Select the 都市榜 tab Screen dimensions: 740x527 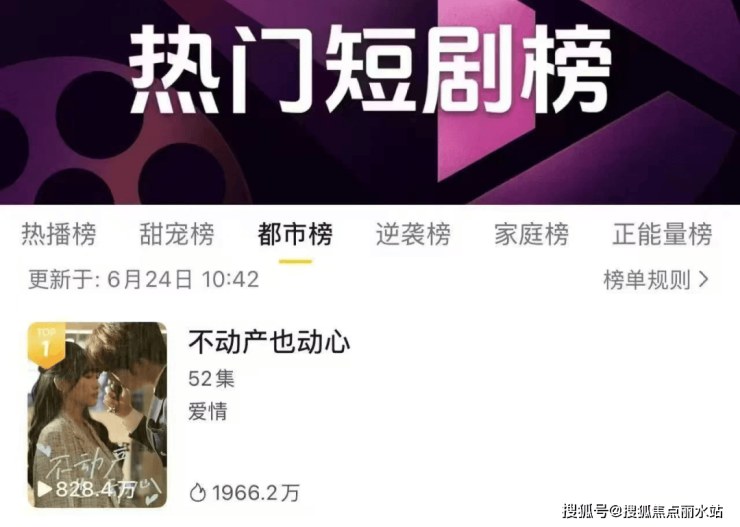(295, 235)
